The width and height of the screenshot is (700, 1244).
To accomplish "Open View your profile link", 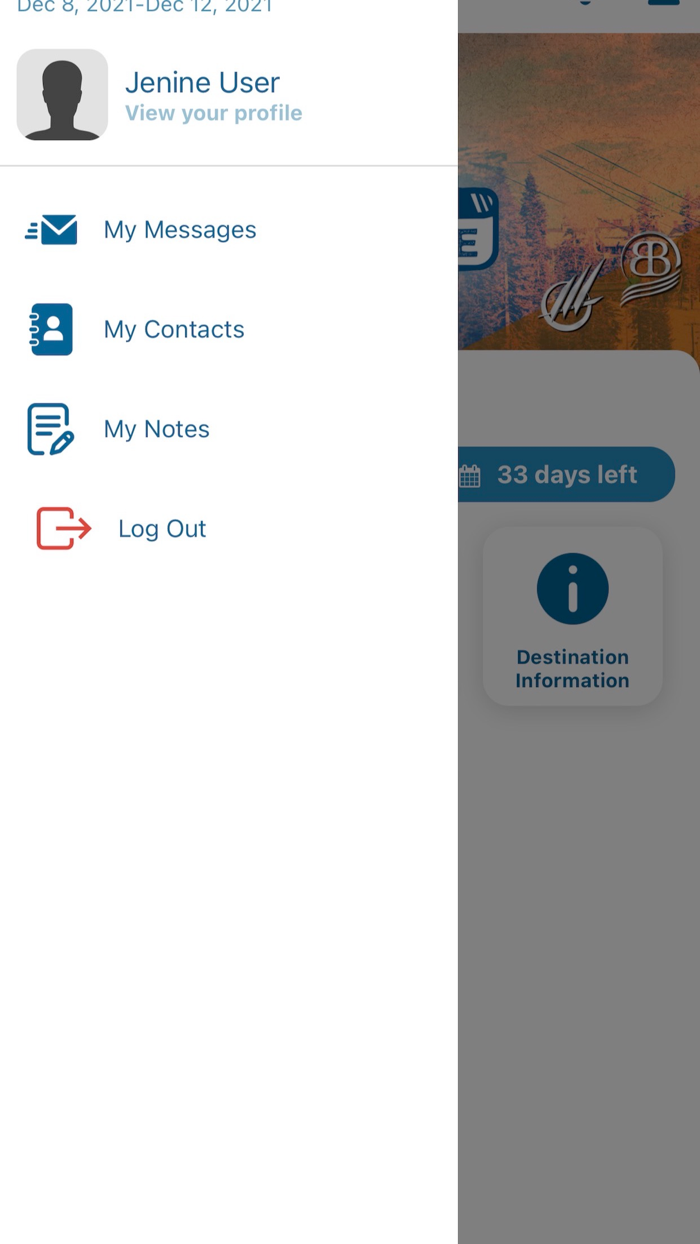I will [x=213, y=113].
